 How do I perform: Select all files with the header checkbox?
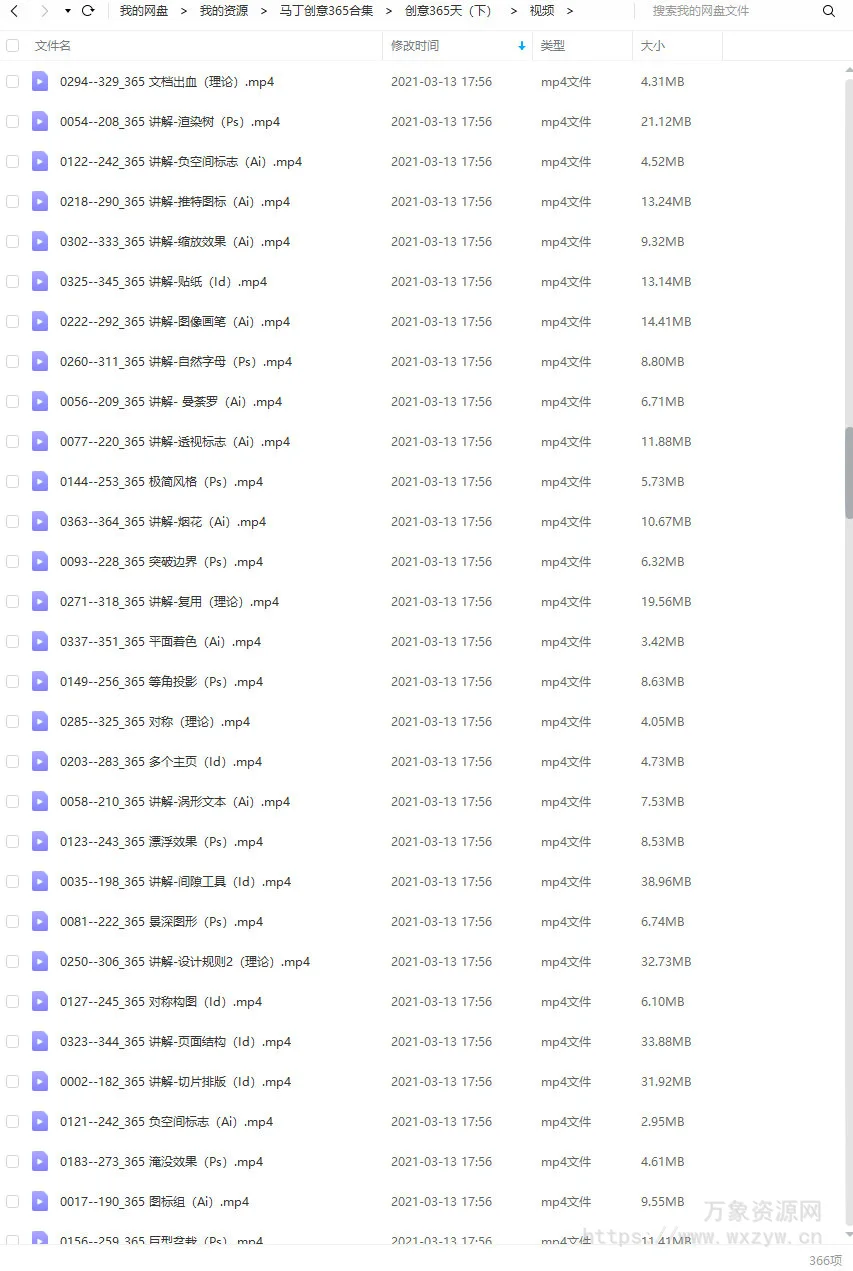click(12, 46)
